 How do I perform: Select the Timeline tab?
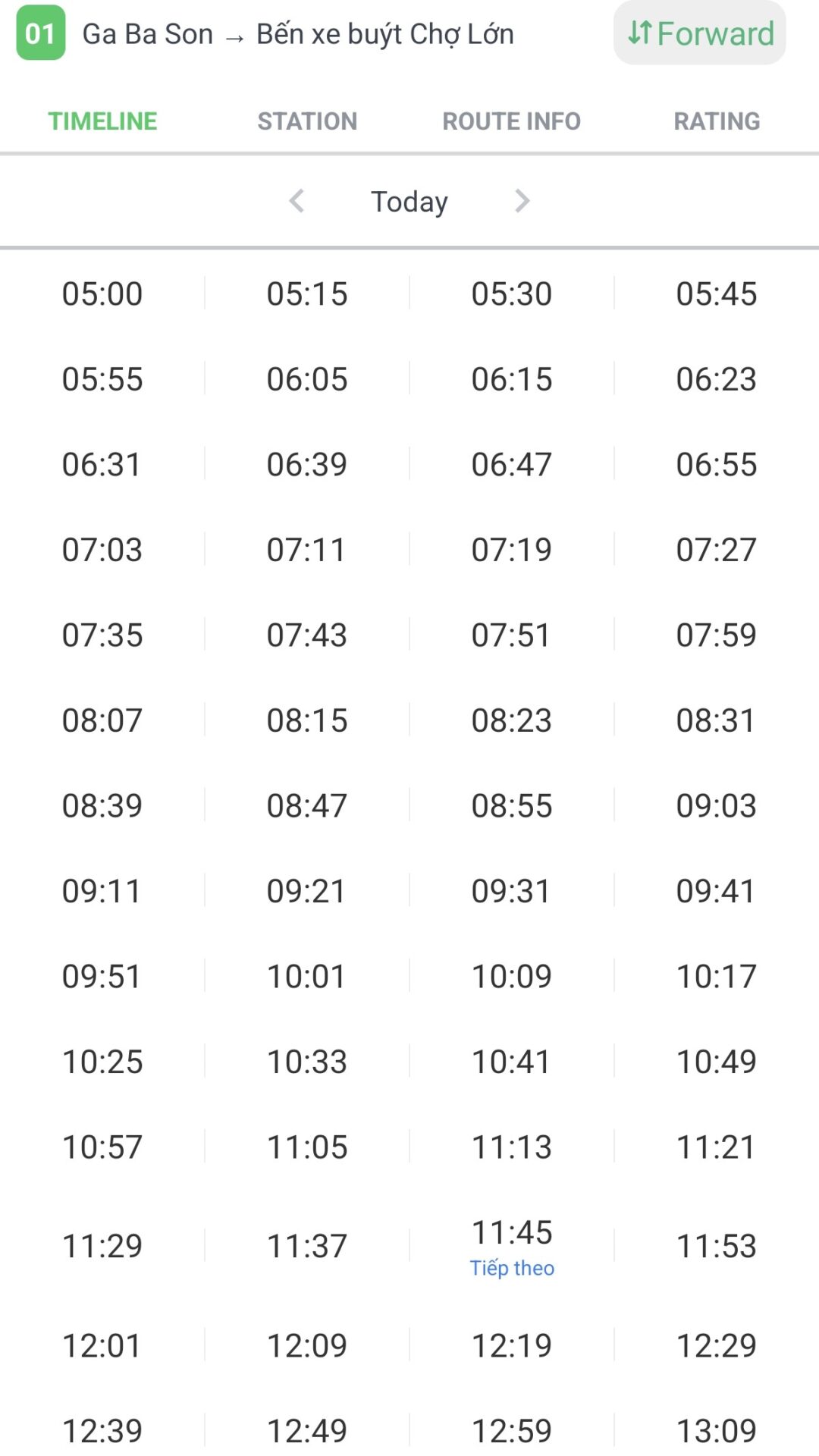(102, 121)
